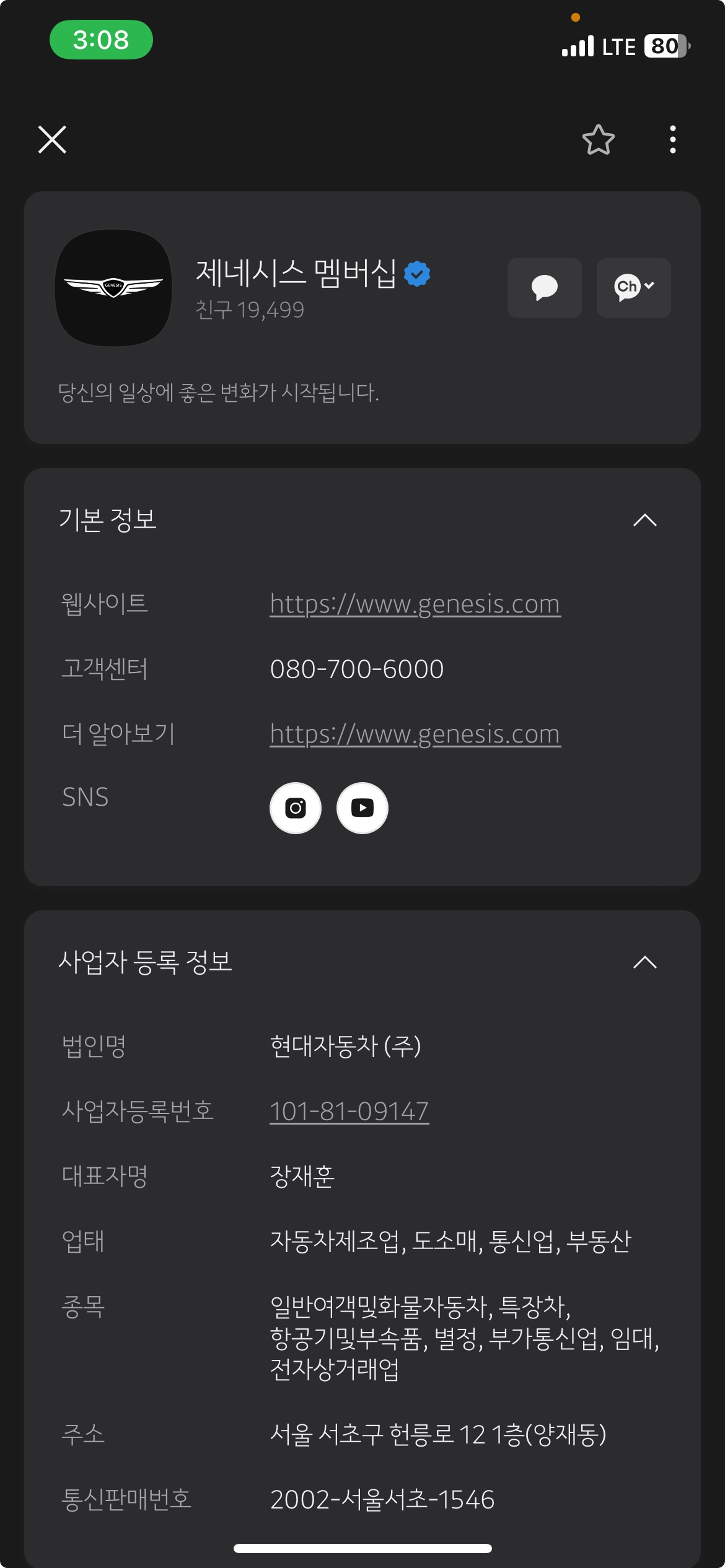Screen dimensions: 725x1568
Task: Open the 더 알아보기 genesis.com link
Action: [415, 734]
